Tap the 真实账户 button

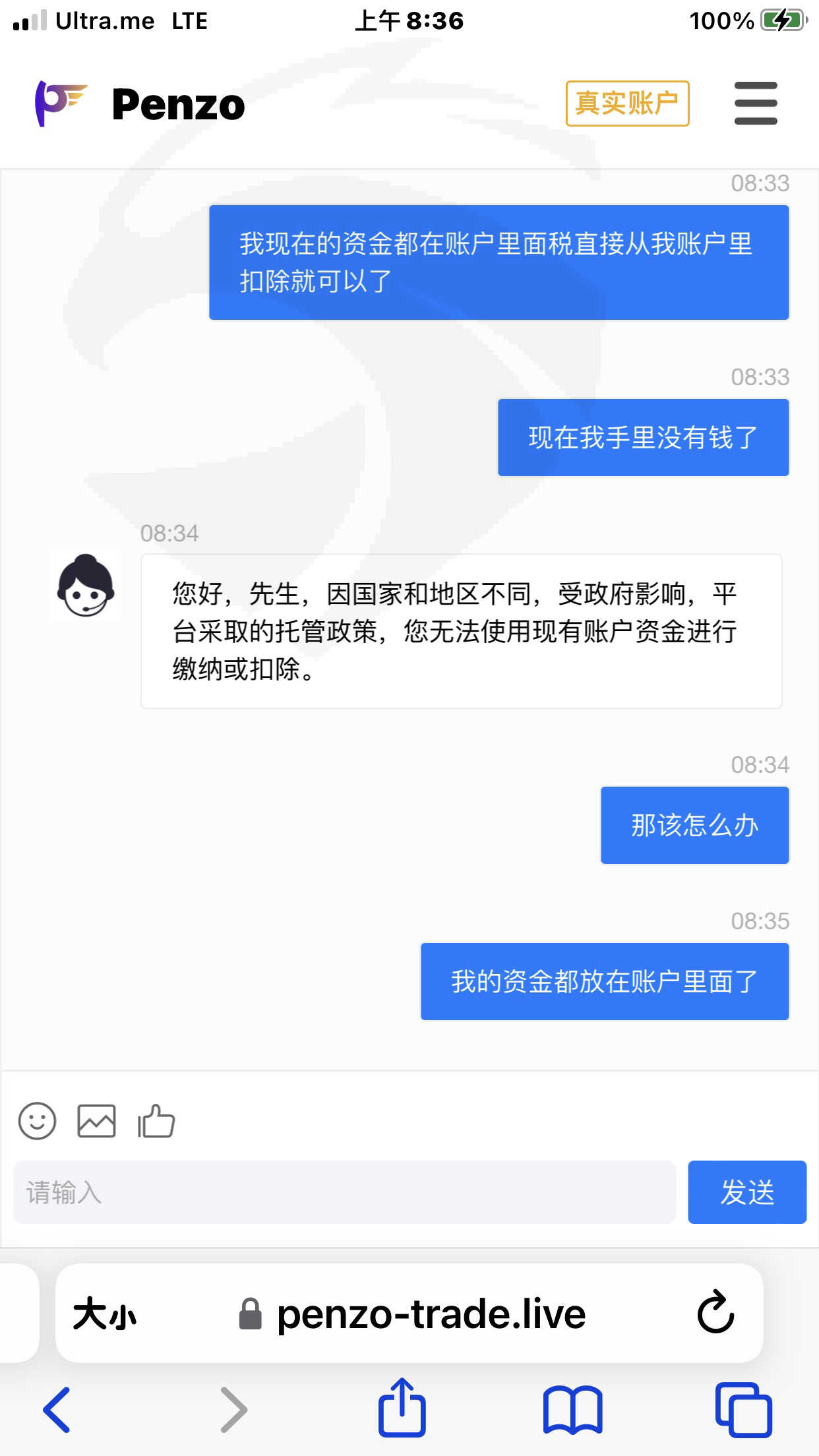point(627,104)
